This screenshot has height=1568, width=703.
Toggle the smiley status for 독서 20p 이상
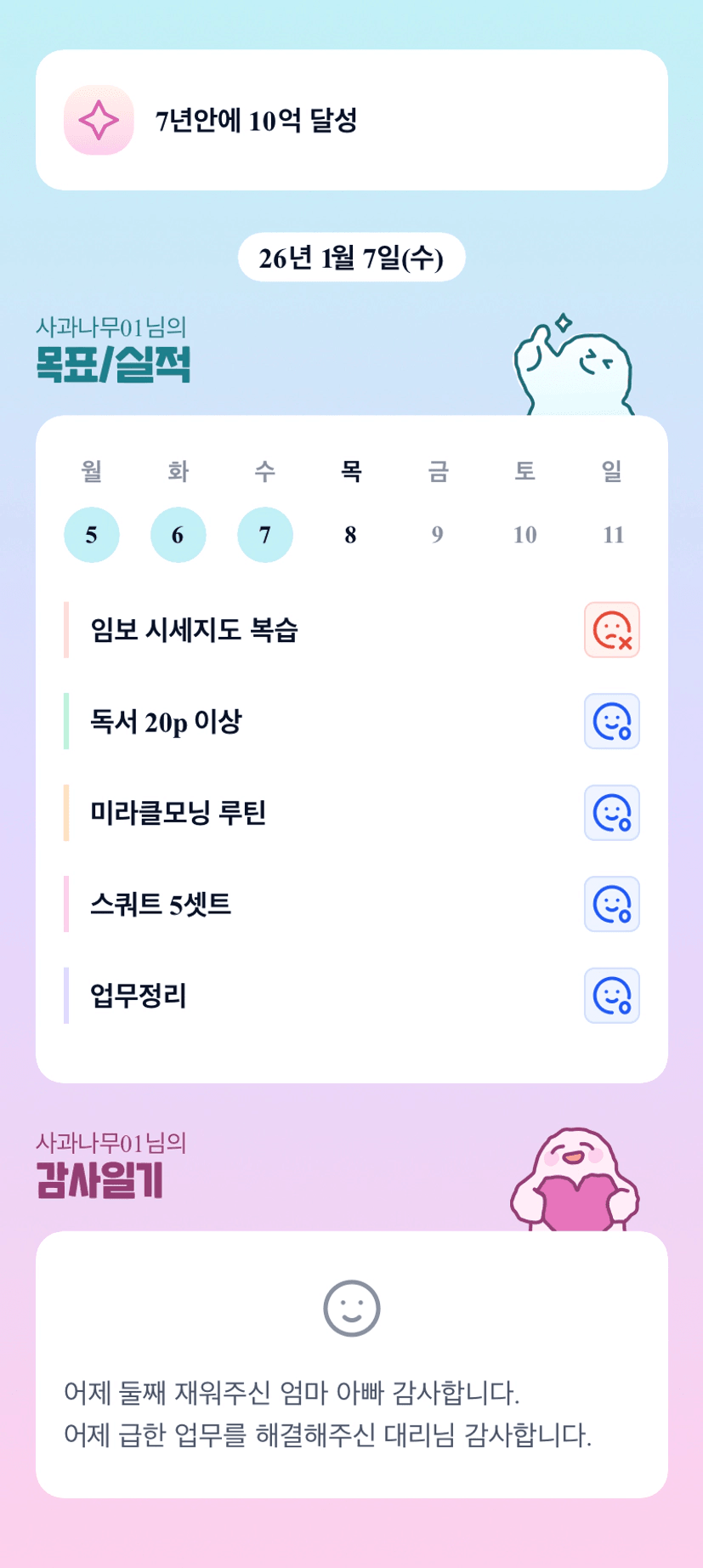click(x=611, y=722)
